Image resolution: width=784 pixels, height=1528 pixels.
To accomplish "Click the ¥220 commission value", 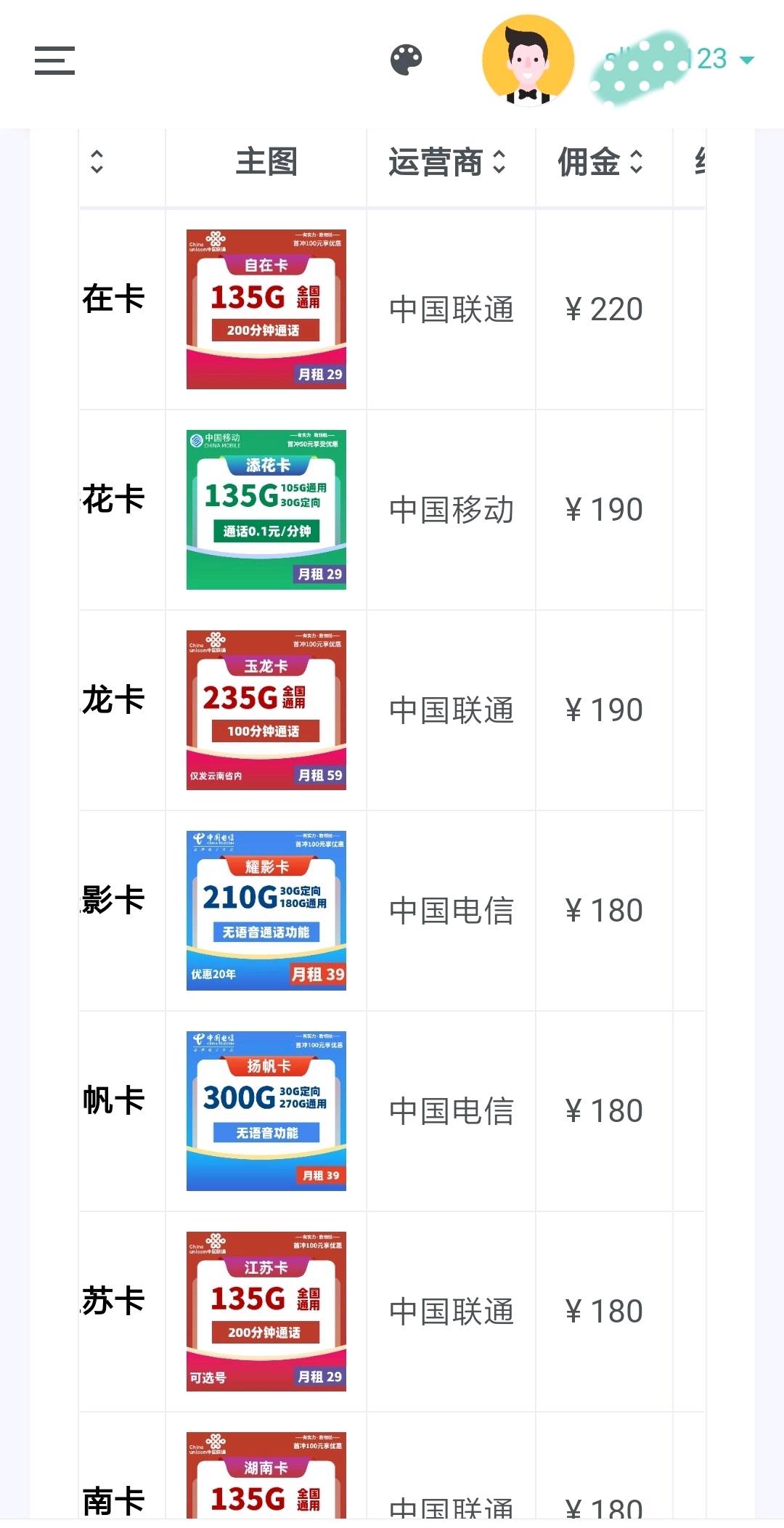I will tap(605, 308).
